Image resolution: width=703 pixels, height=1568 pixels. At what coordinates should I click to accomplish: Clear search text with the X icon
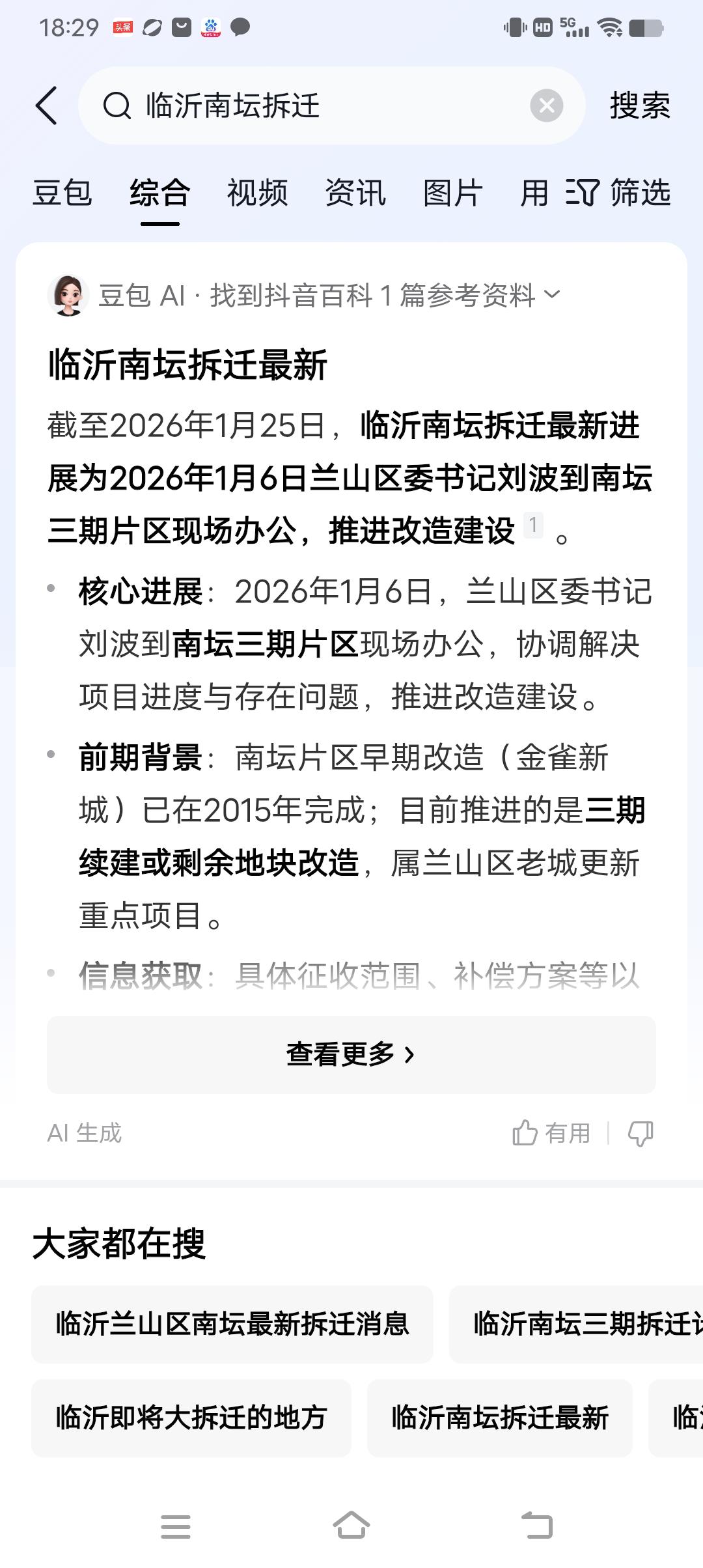(x=545, y=105)
